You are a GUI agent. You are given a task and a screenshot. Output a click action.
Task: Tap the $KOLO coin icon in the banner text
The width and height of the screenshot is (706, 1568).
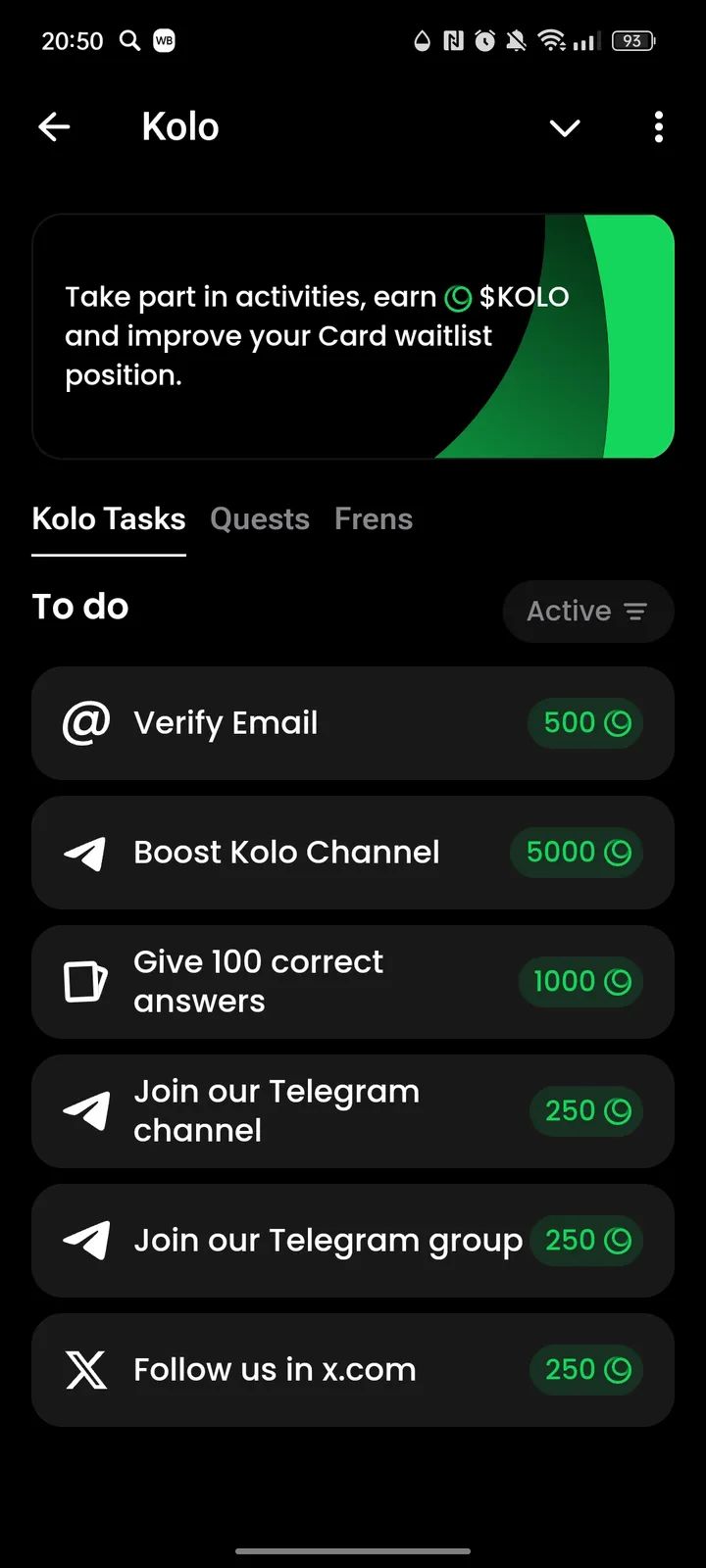point(458,297)
